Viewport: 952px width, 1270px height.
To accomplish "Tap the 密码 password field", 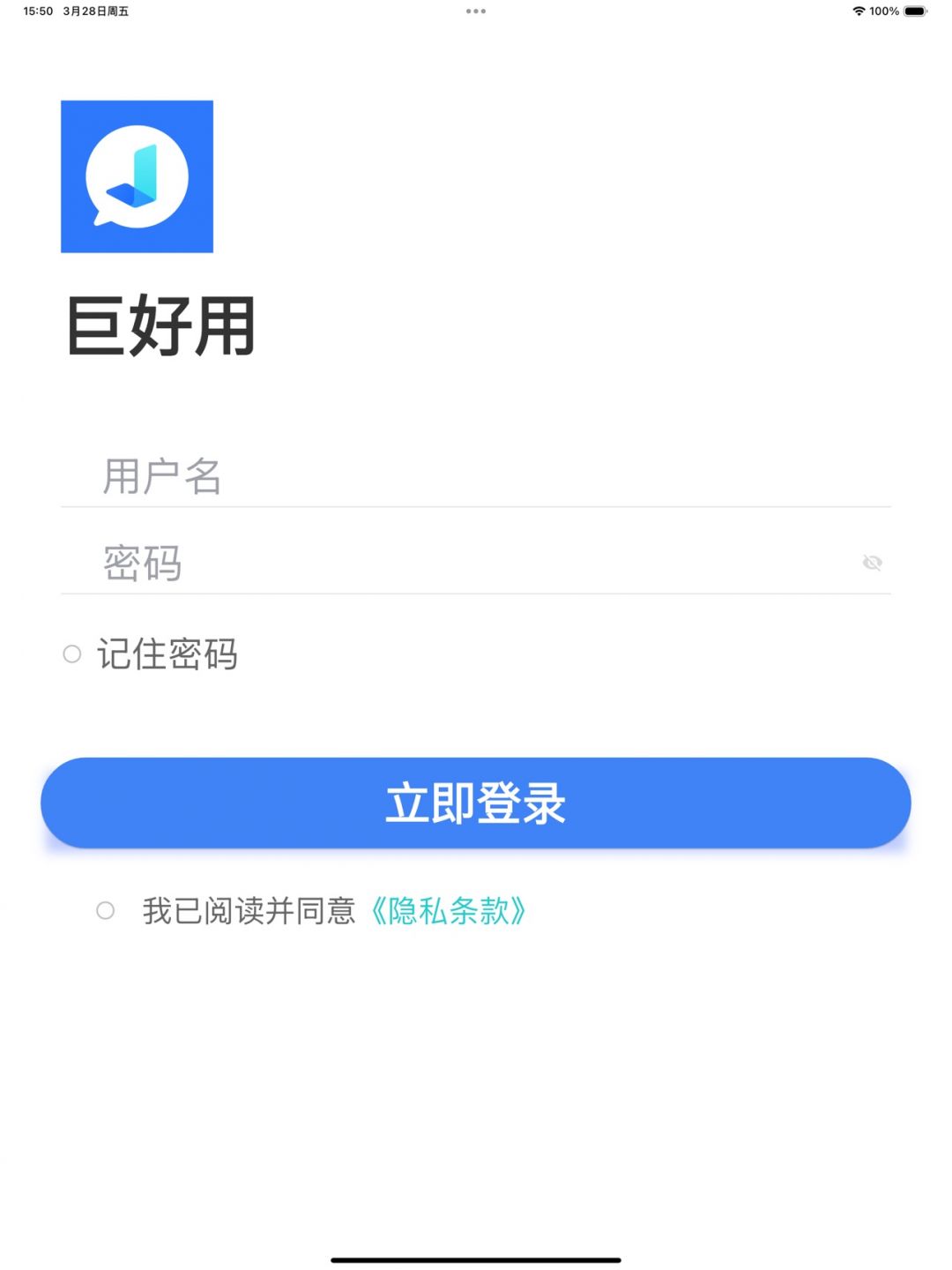I will (x=458, y=563).
